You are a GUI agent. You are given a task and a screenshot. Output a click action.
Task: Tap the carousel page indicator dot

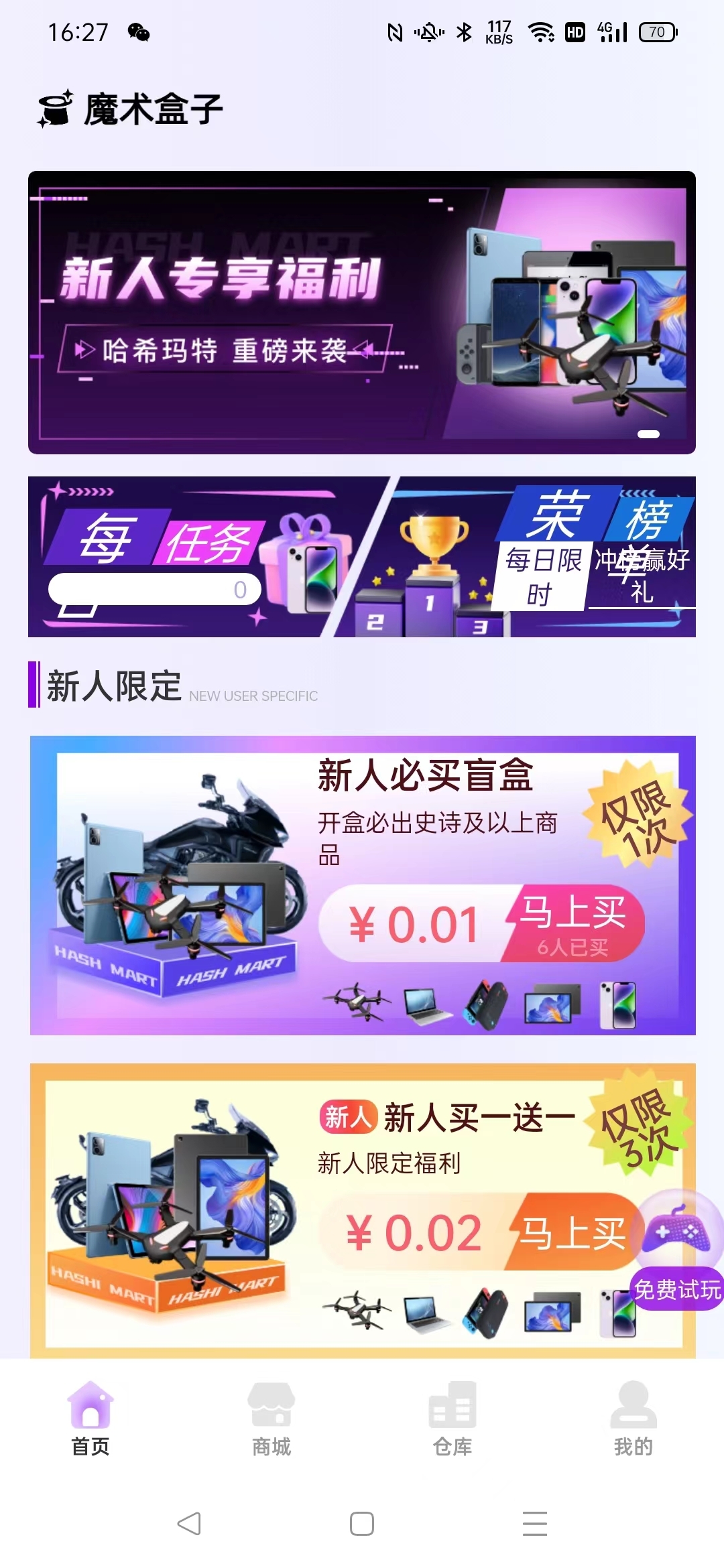(648, 434)
